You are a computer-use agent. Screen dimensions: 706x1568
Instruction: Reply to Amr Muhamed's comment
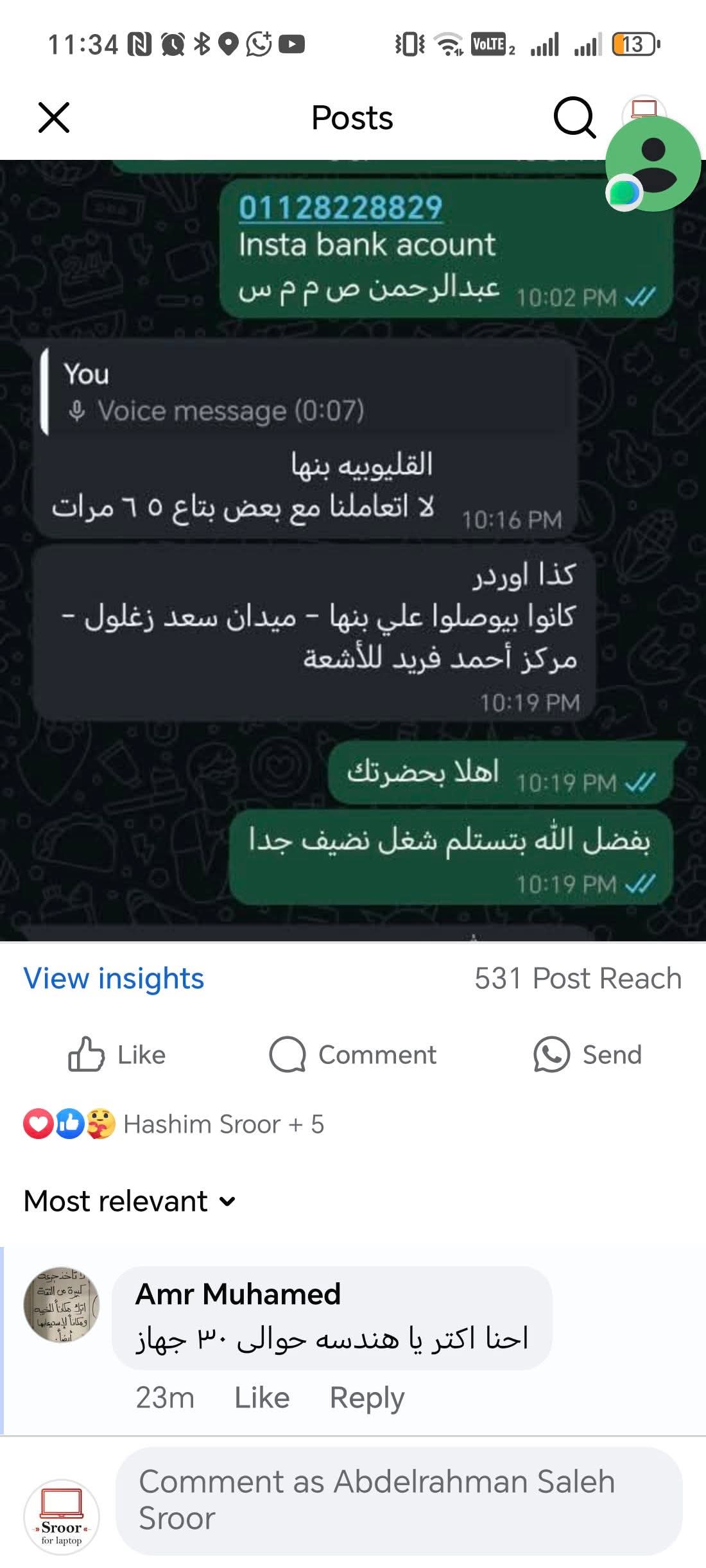pyautogui.click(x=366, y=1398)
